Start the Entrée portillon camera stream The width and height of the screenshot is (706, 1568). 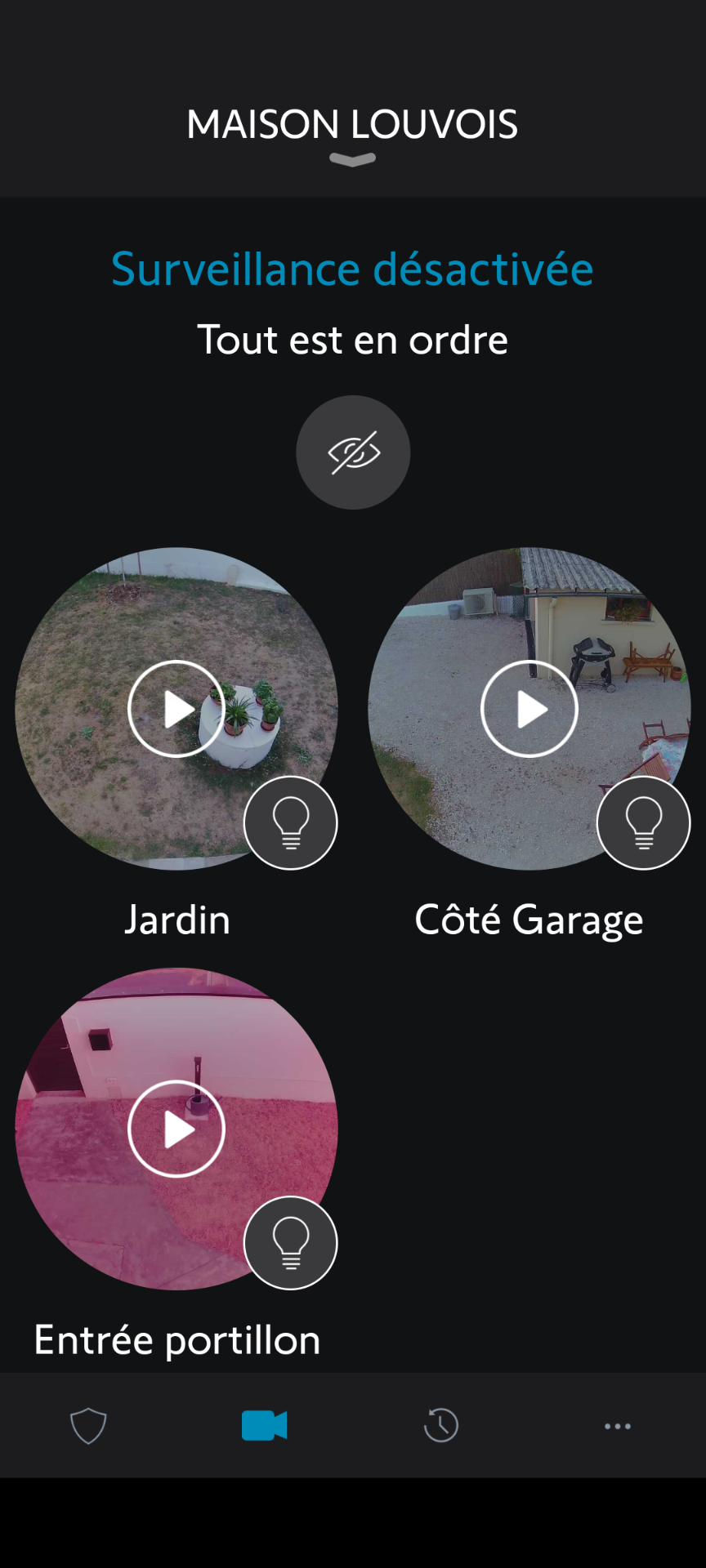click(x=176, y=1129)
